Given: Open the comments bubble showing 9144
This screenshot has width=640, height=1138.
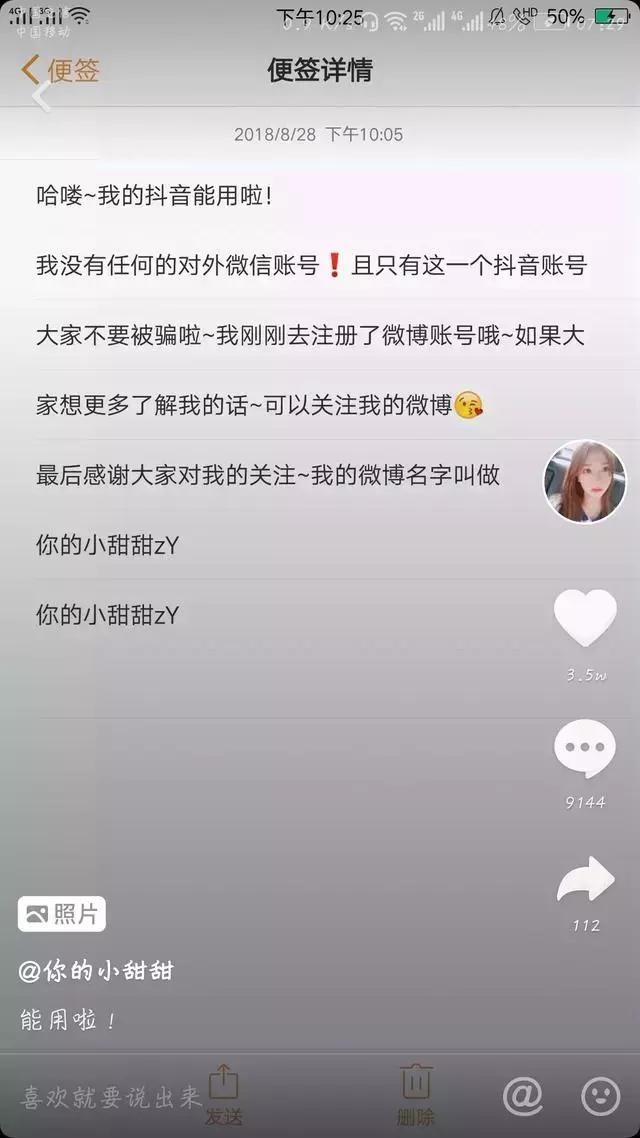Looking at the screenshot, I should click(585, 752).
